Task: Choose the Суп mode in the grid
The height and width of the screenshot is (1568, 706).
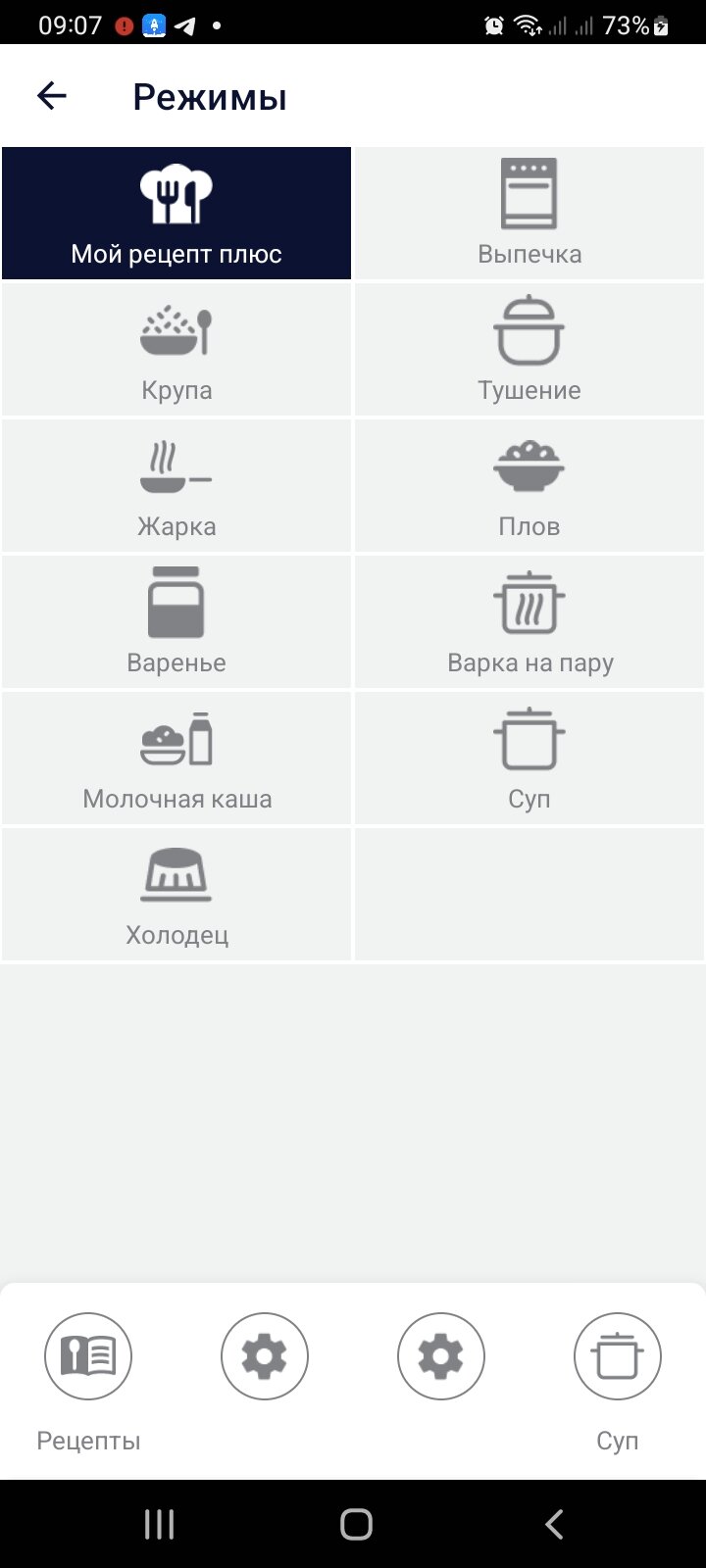Action: point(529,759)
